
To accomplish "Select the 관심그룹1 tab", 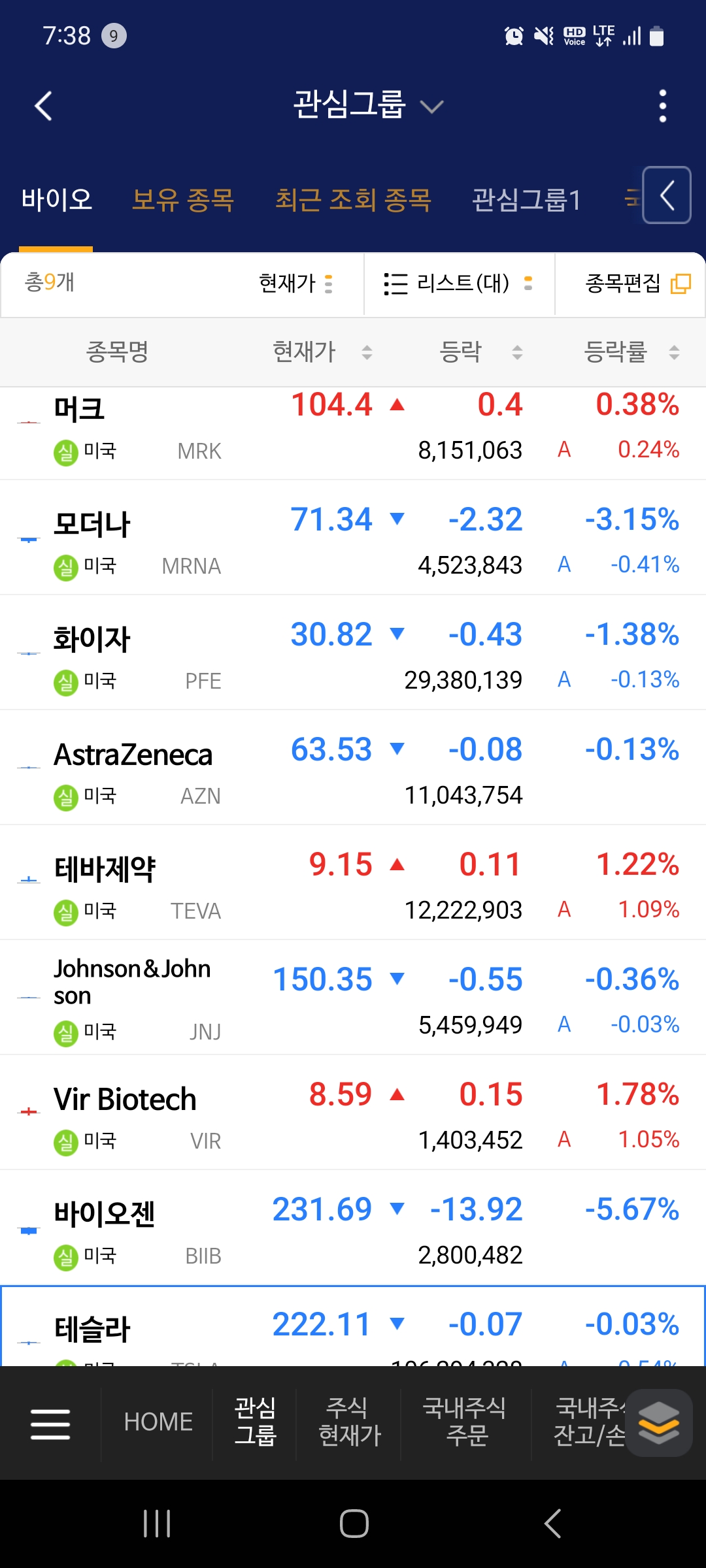I will point(526,199).
